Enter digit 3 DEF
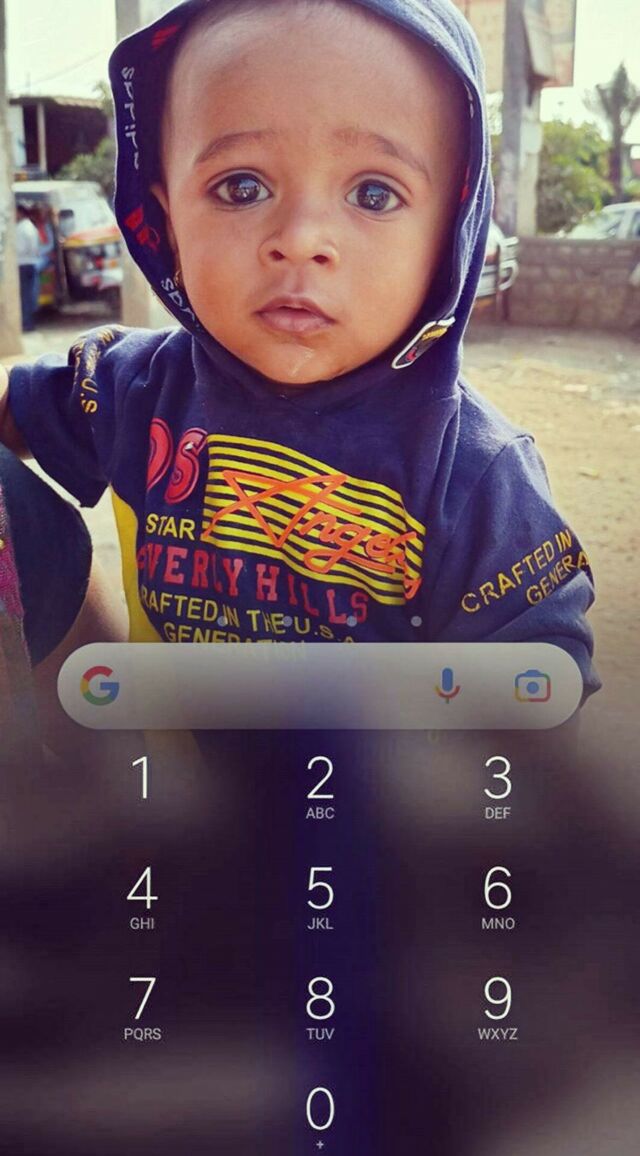The image size is (640, 1156). pyautogui.click(x=498, y=787)
